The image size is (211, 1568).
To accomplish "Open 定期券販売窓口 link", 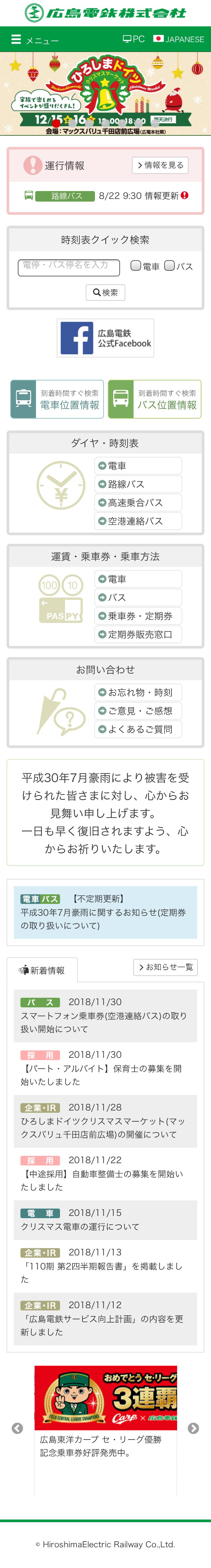I will pos(138,634).
